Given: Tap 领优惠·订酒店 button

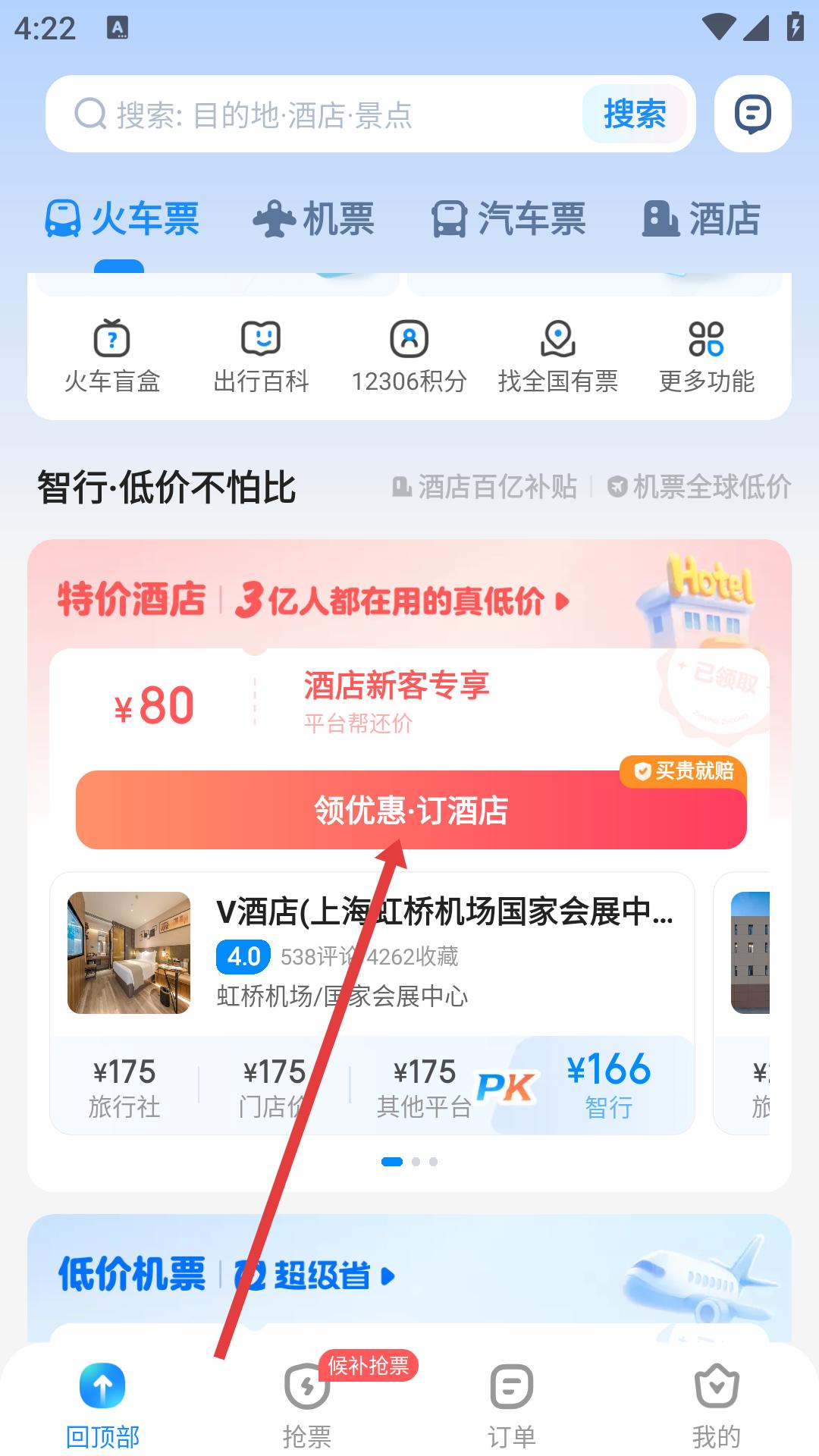Looking at the screenshot, I should click(411, 810).
